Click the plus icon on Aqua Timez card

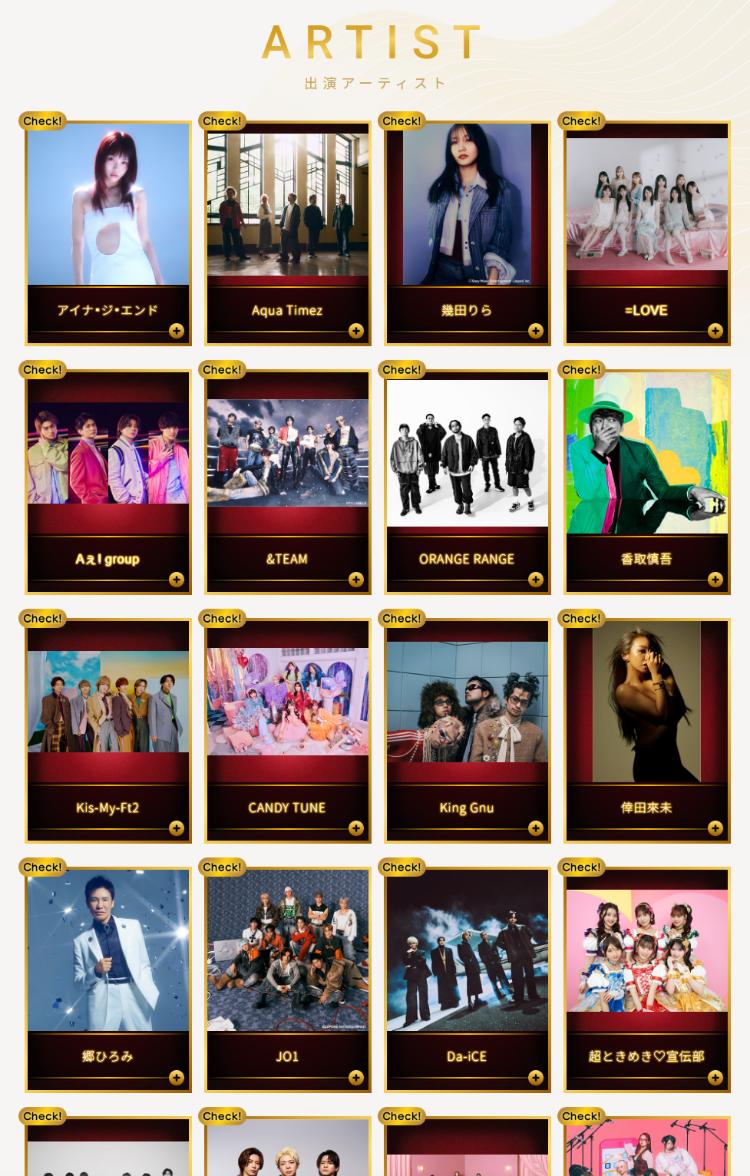(355, 330)
